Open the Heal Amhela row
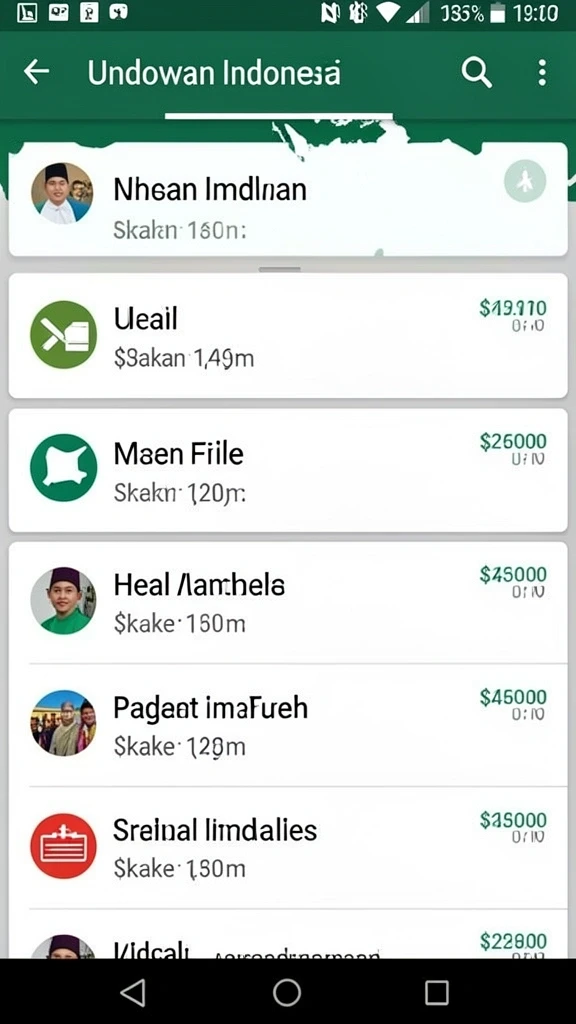 coord(288,602)
